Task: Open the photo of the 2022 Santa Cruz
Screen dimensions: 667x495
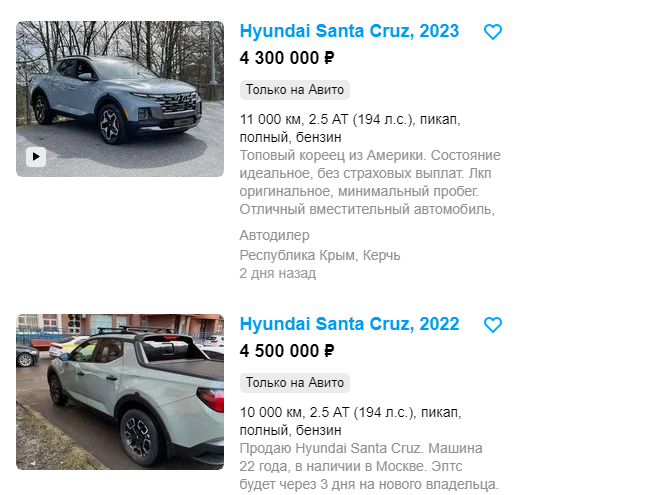Action: pos(120,391)
